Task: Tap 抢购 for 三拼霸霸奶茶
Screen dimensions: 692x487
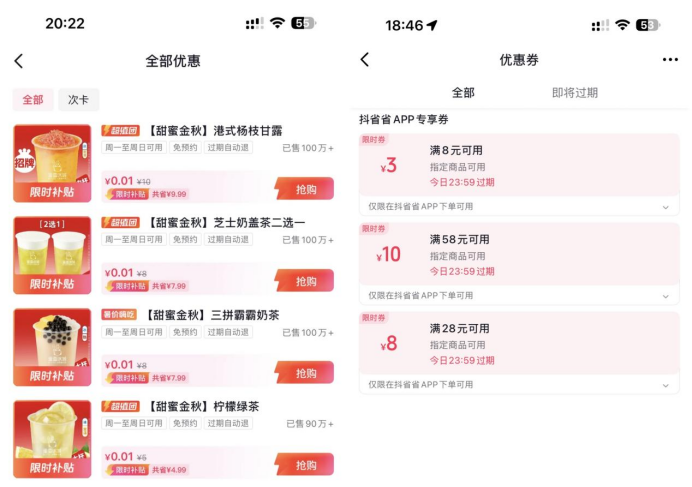Action: [x=305, y=373]
